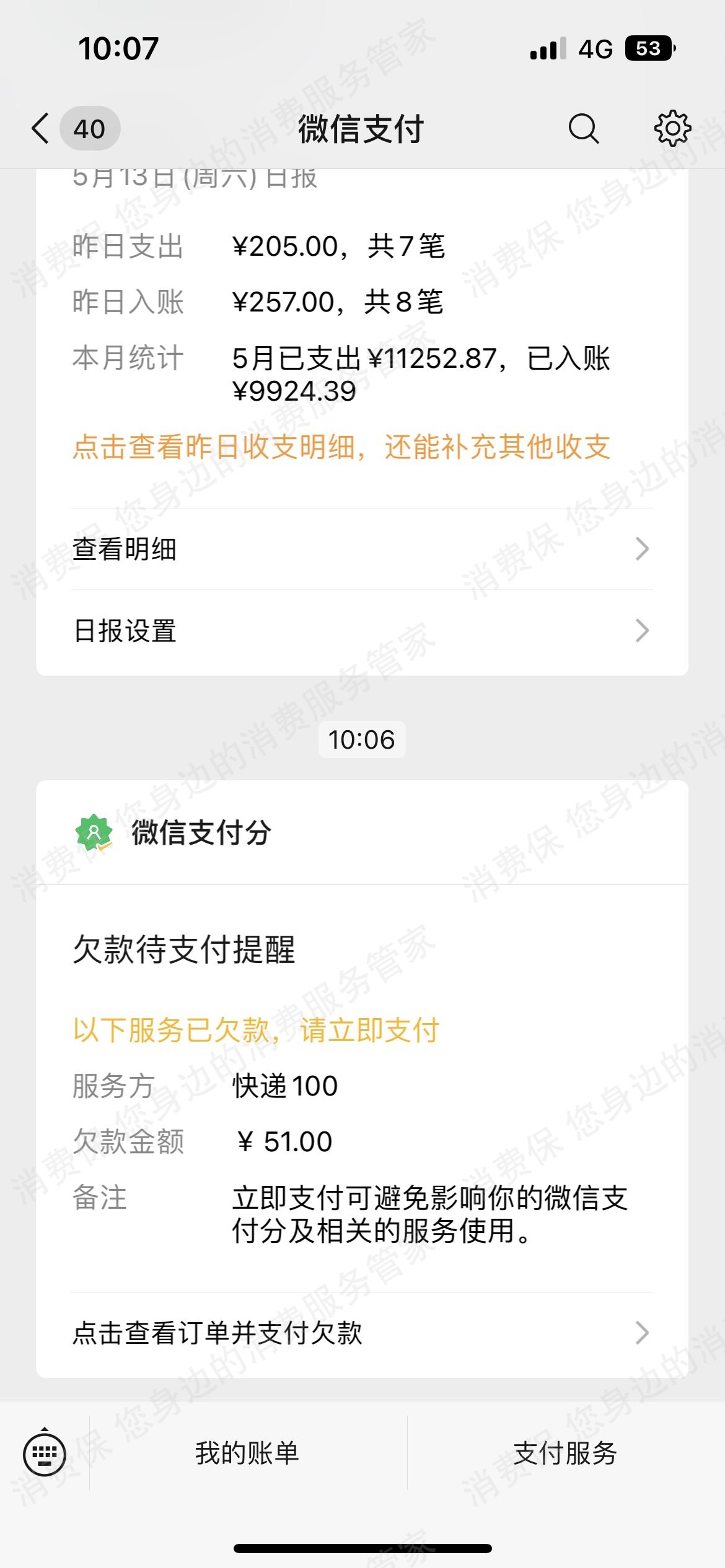Open 查看明细 row
Screen dimensions: 725x1568
362,549
